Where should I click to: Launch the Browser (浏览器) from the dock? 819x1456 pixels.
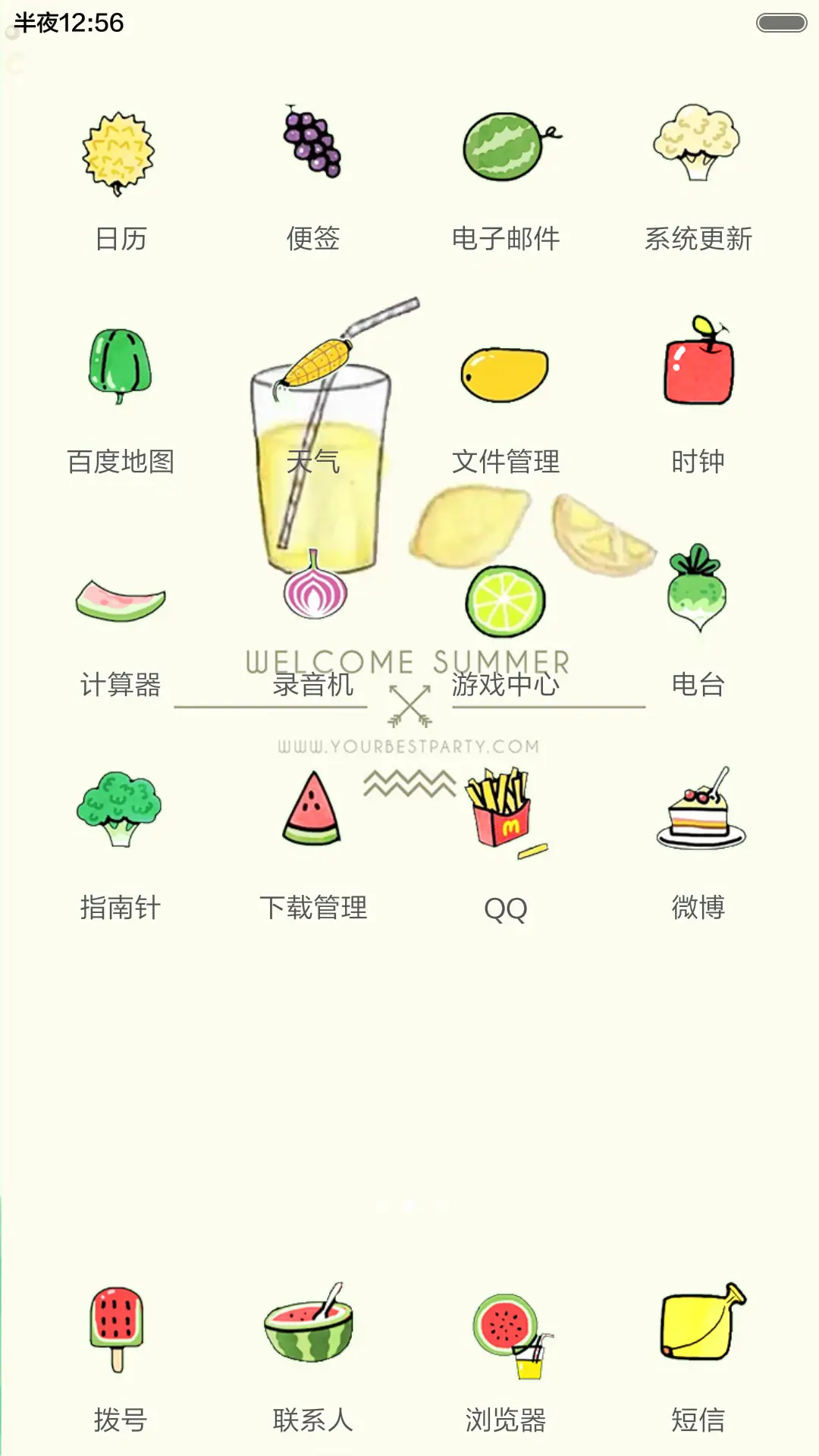(x=504, y=1335)
